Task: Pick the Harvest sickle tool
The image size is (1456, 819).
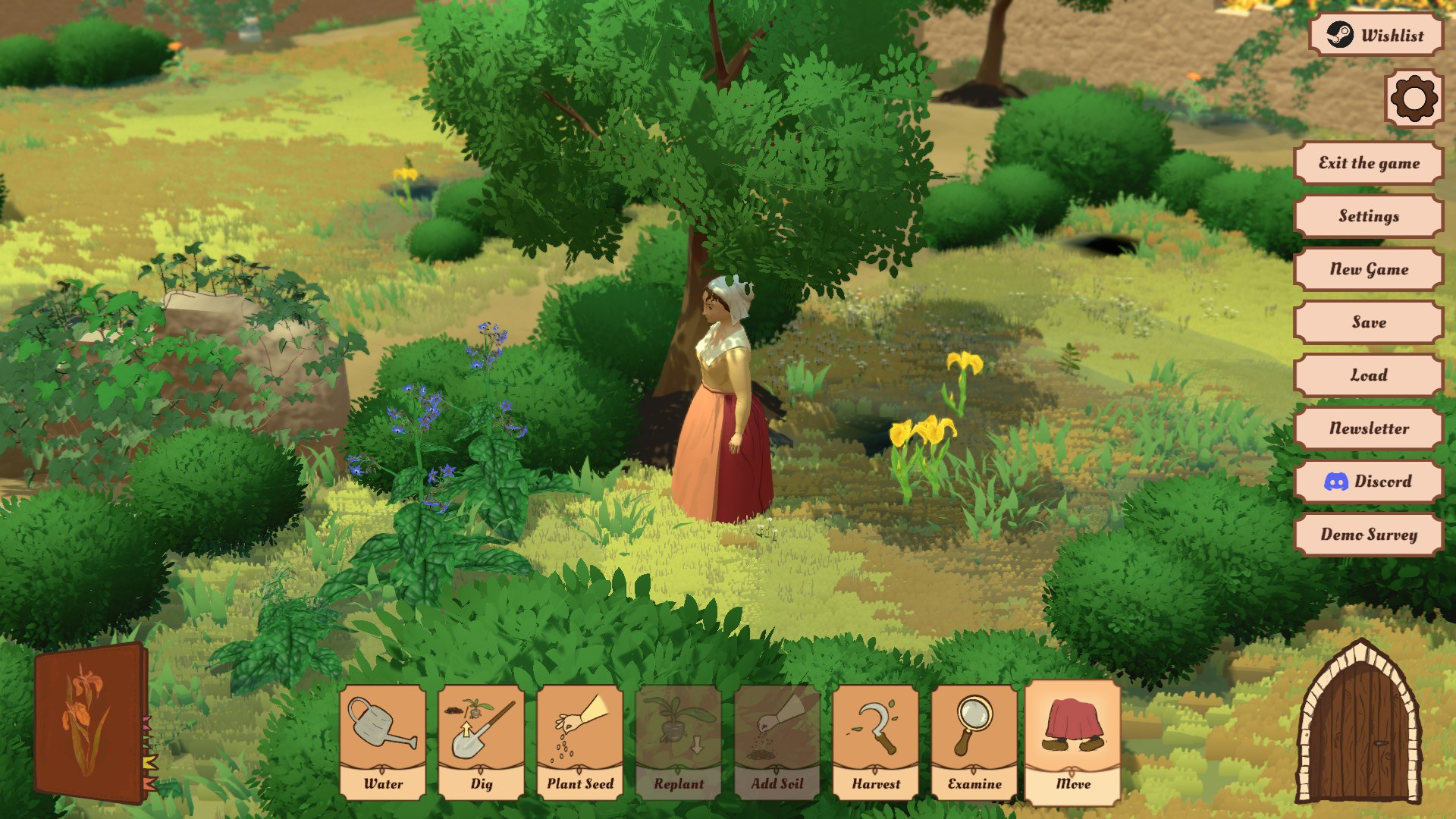Action: click(x=876, y=742)
